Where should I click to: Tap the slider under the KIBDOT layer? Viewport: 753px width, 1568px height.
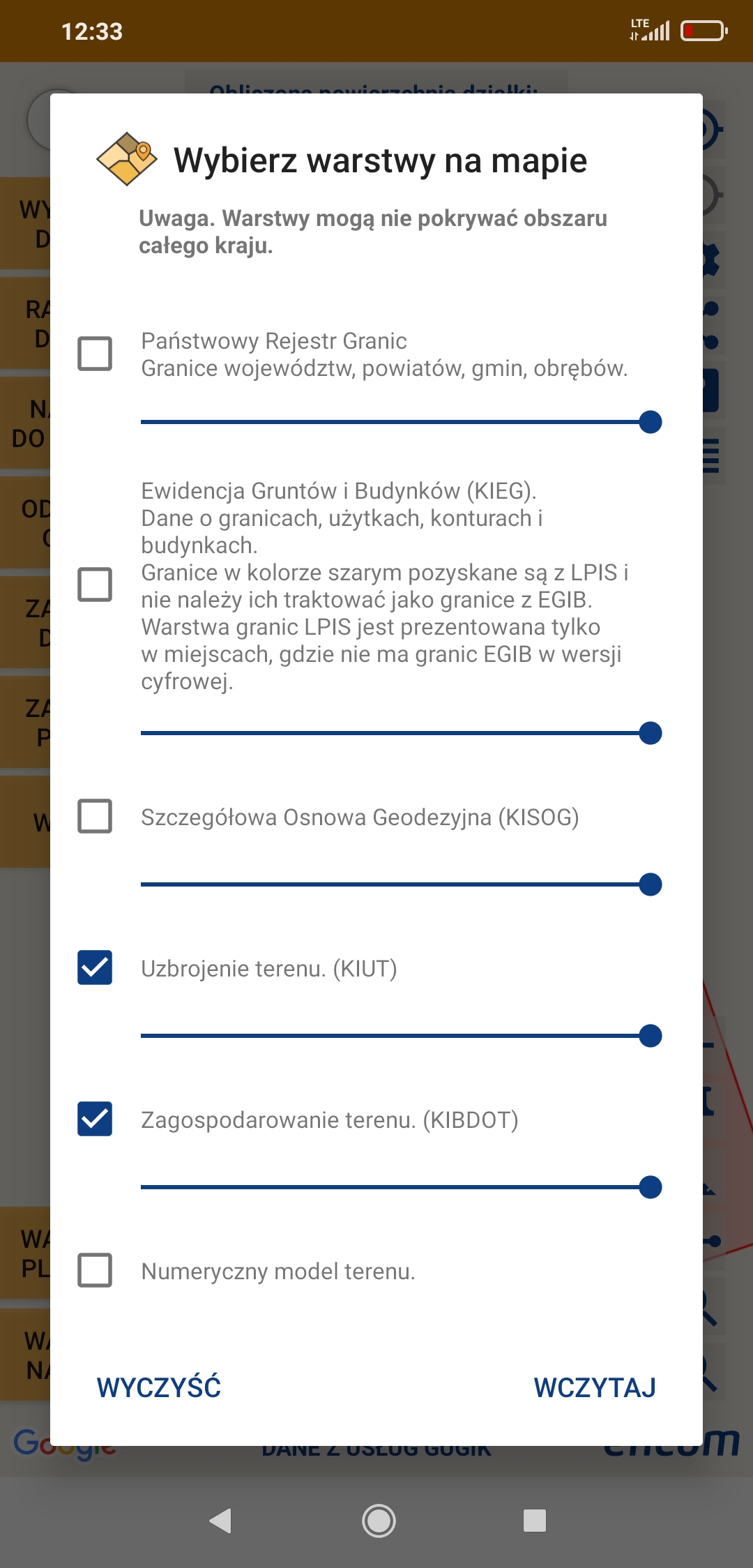[x=401, y=1187]
